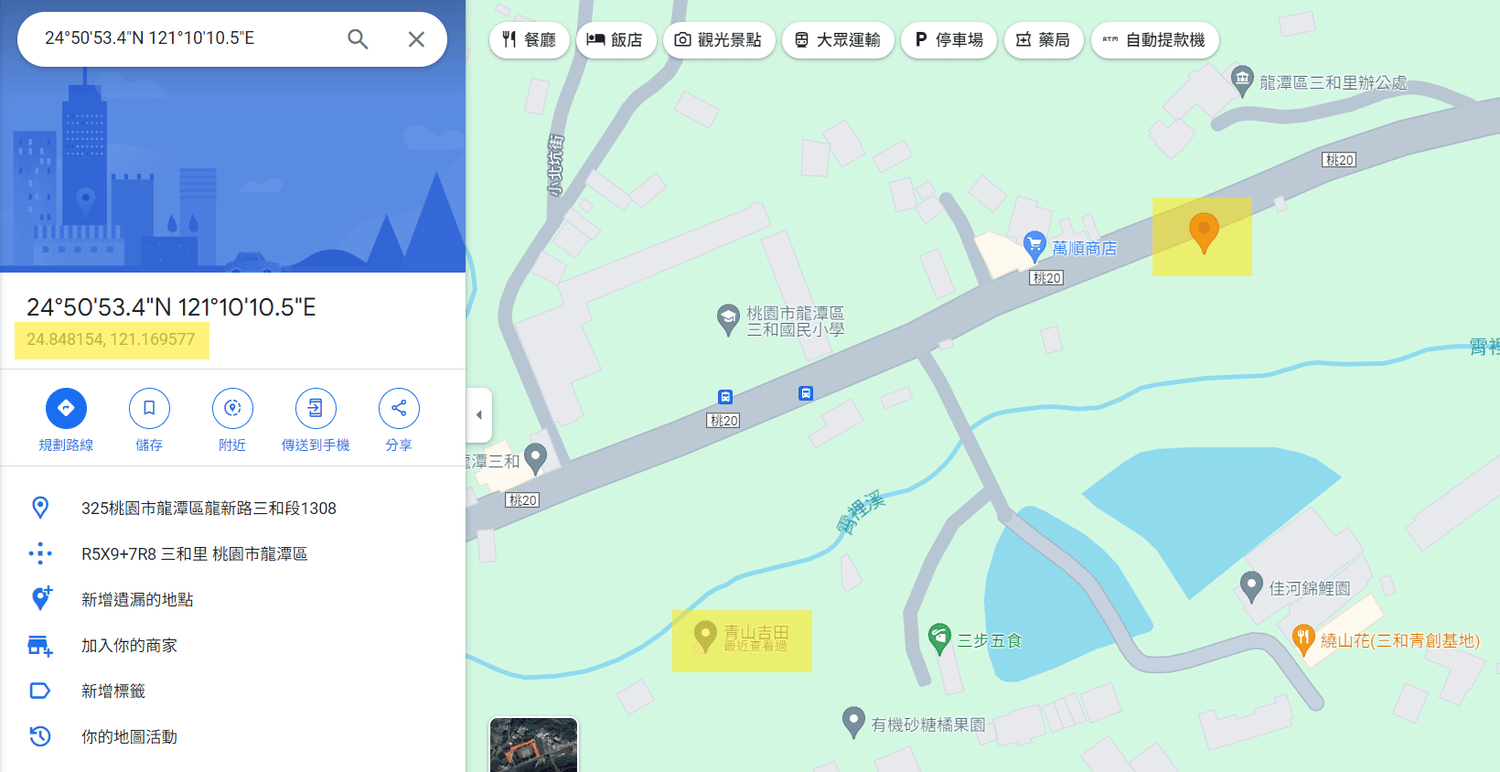Viewport: 1500px width, 772px height.
Task: Save this location with 儲存
Action: point(149,408)
